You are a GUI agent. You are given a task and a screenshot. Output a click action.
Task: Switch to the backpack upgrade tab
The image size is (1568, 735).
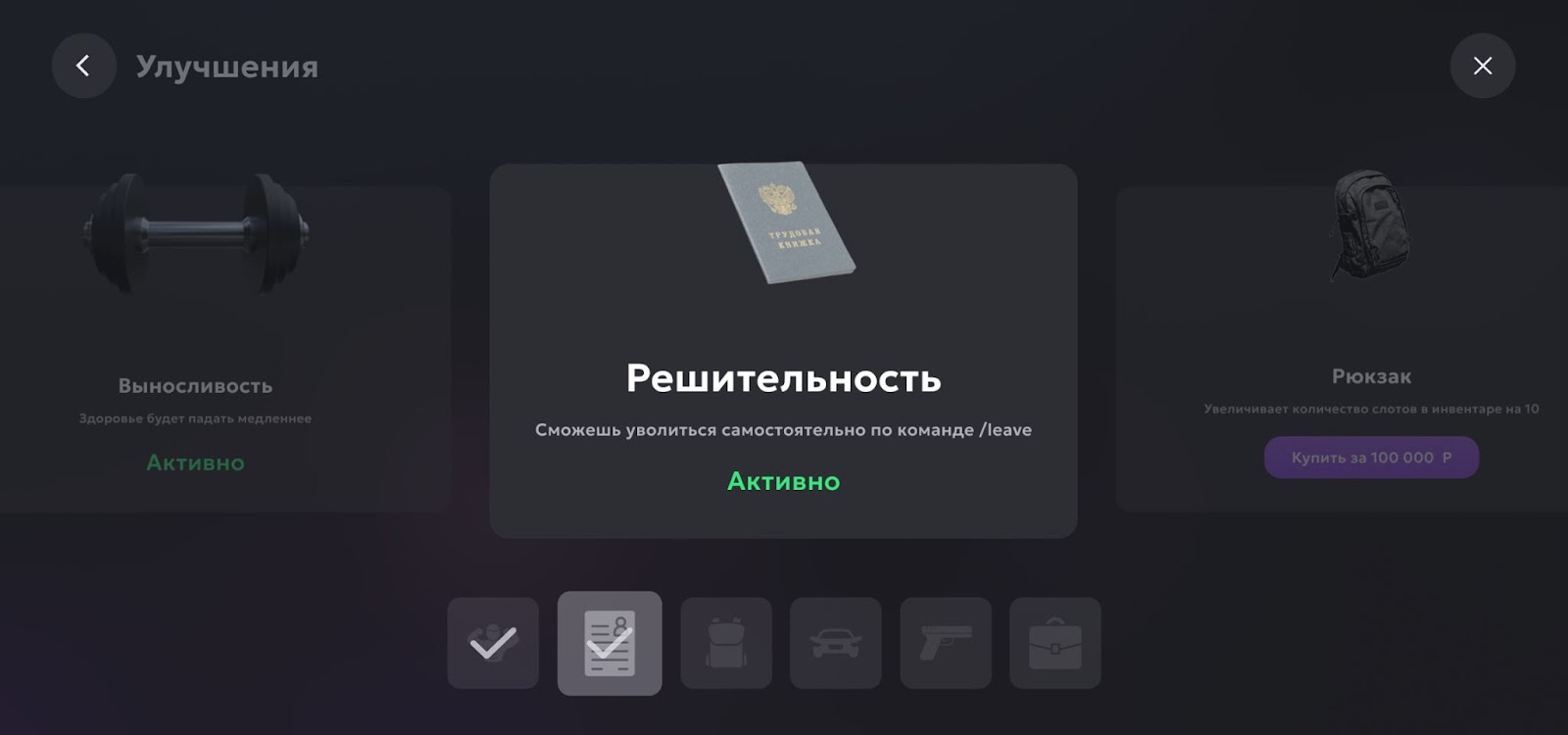tap(725, 643)
